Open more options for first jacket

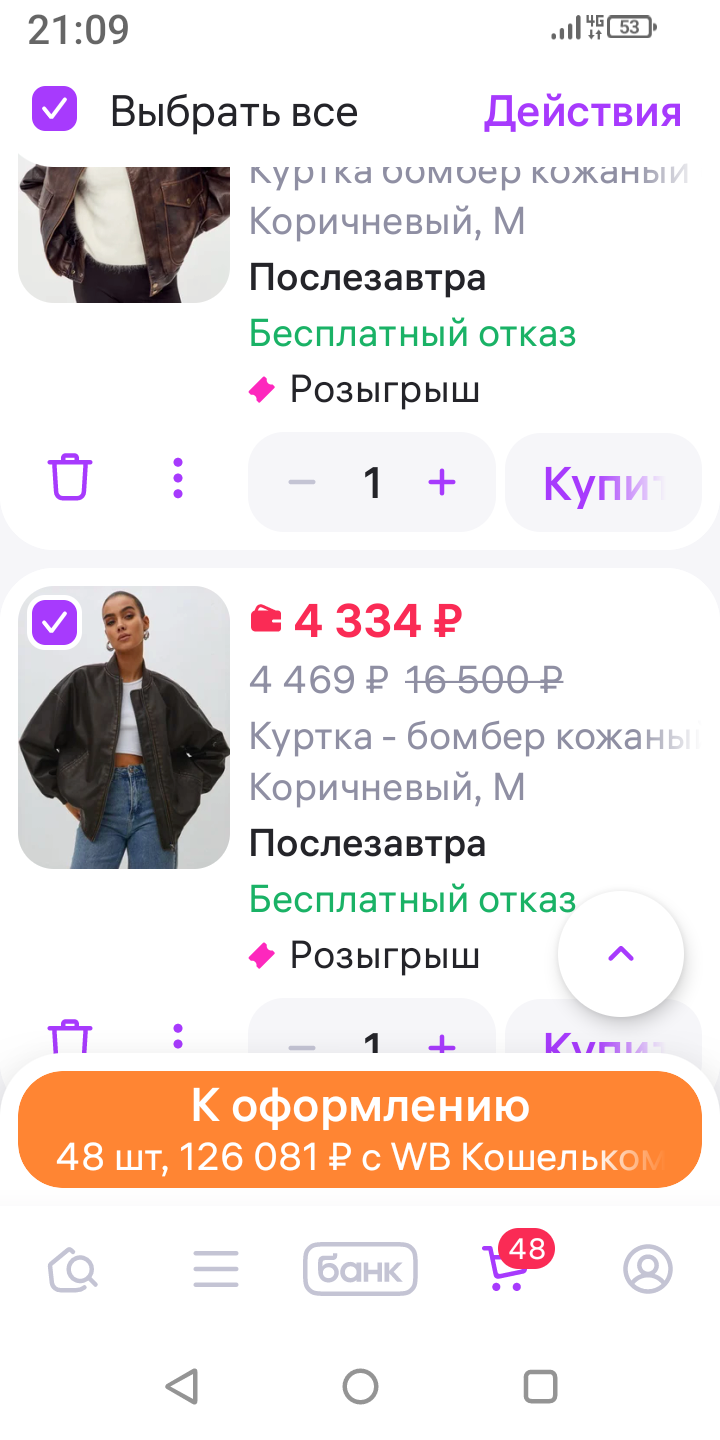point(178,478)
